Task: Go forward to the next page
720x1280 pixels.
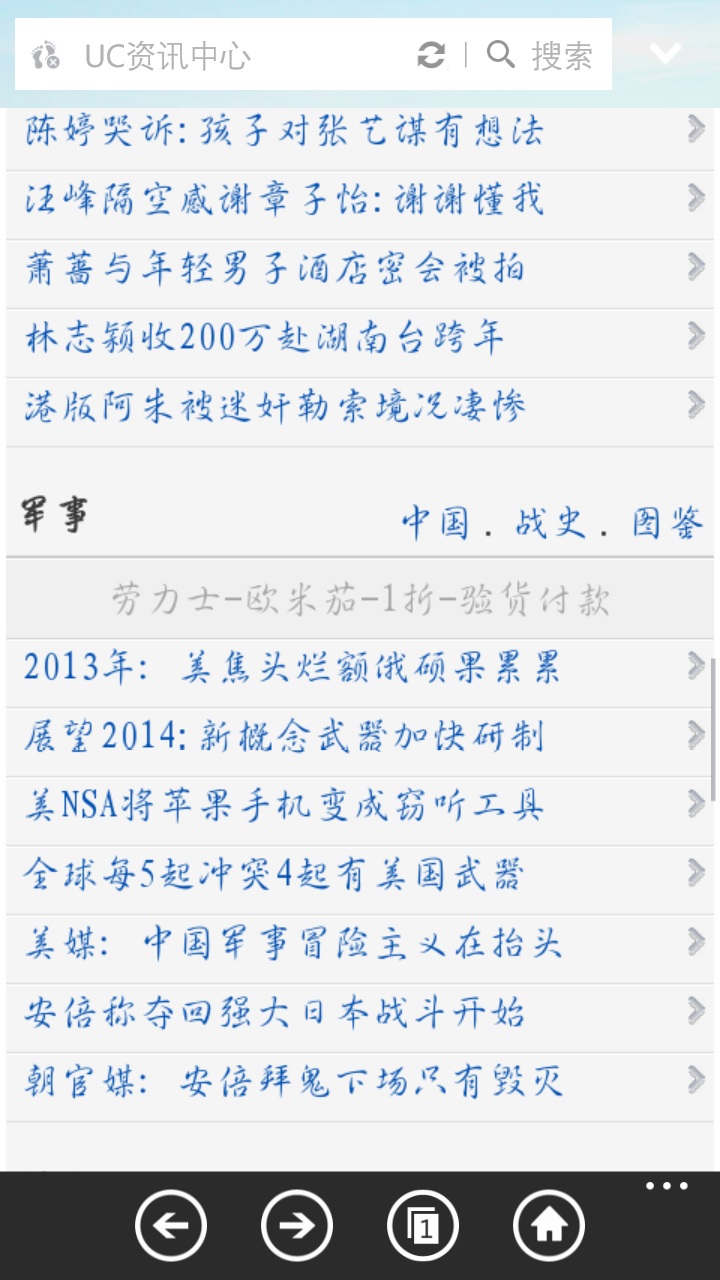Action: (x=297, y=1225)
